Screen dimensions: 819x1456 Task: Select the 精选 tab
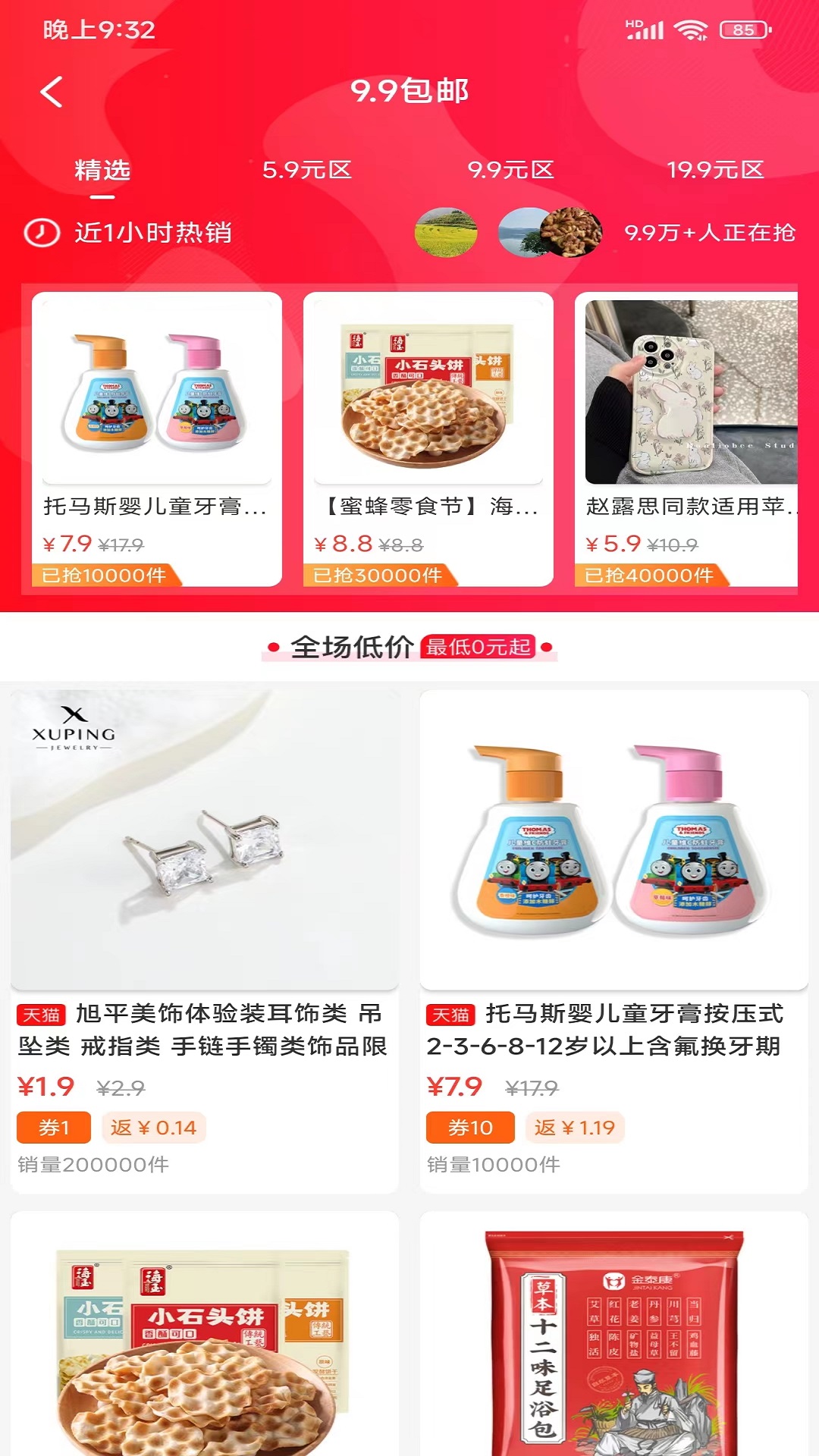(102, 170)
